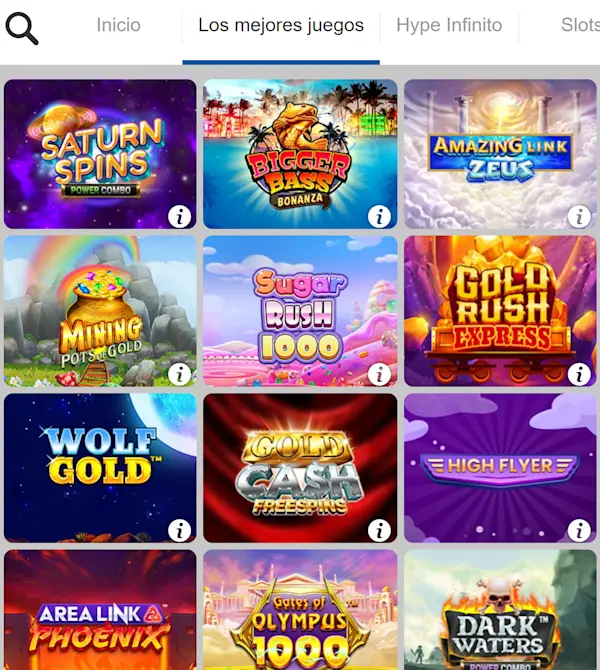This screenshot has width=600, height=670.
Task: Launch the Sugar Rush 1000 game
Action: coord(300,310)
